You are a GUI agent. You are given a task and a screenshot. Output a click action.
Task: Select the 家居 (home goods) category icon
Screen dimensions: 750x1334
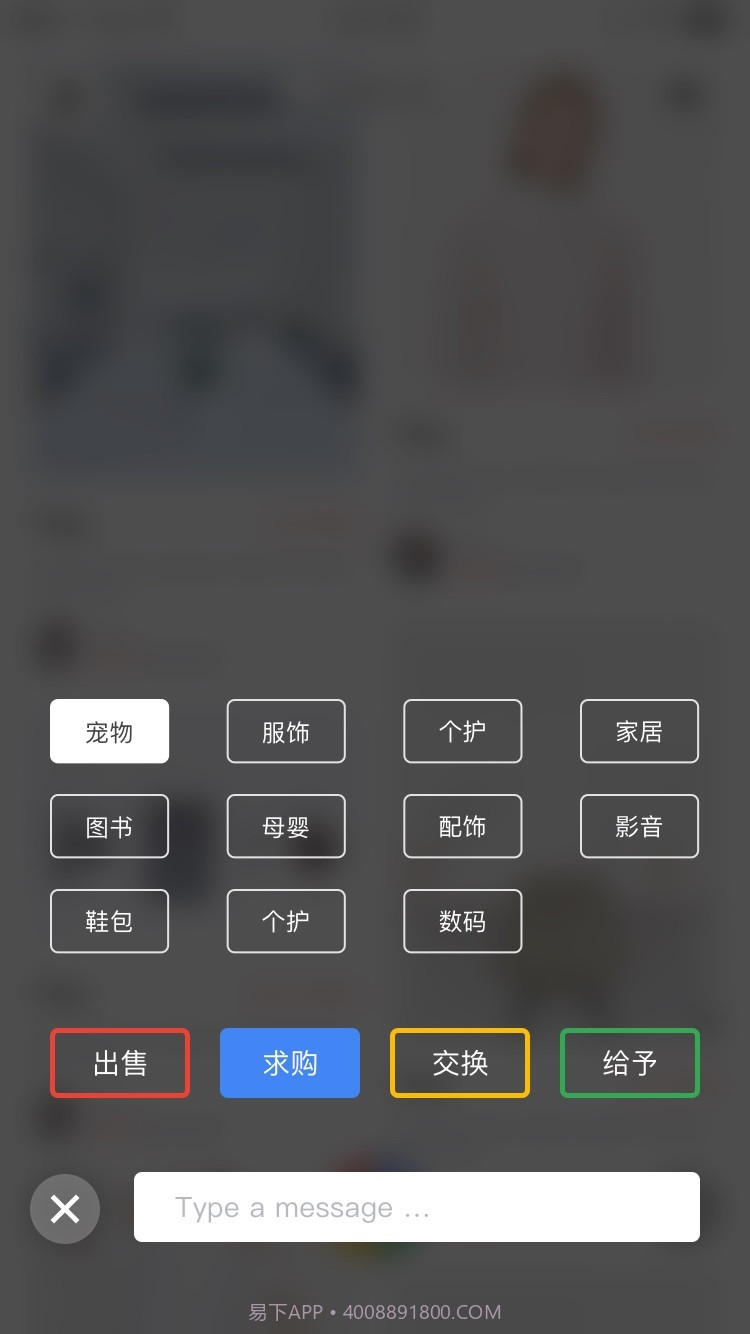(639, 731)
